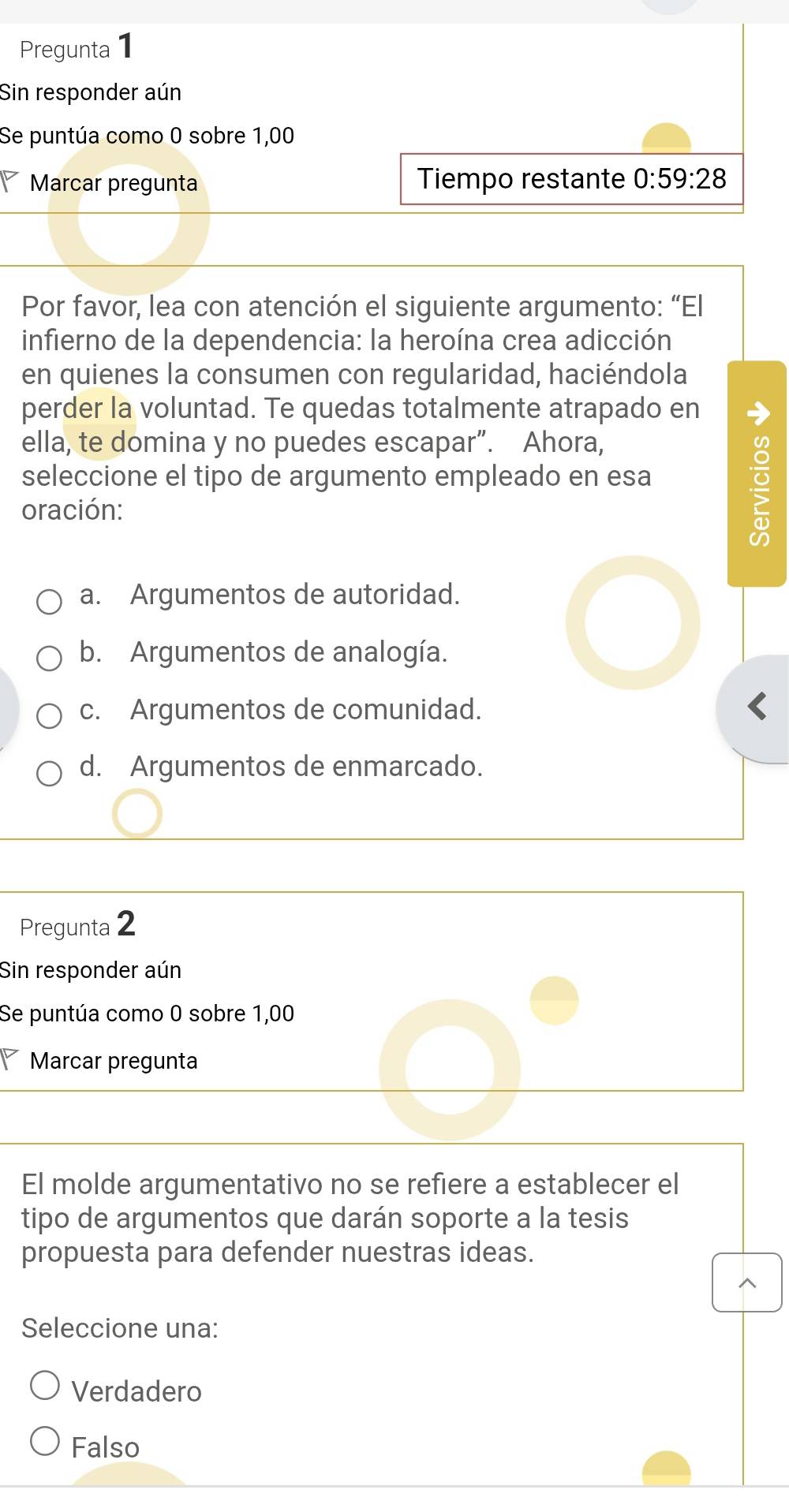Screen dimensions: 789x1512
Task: Select option d. Argumentos de enmarcado
Action: click(49, 773)
